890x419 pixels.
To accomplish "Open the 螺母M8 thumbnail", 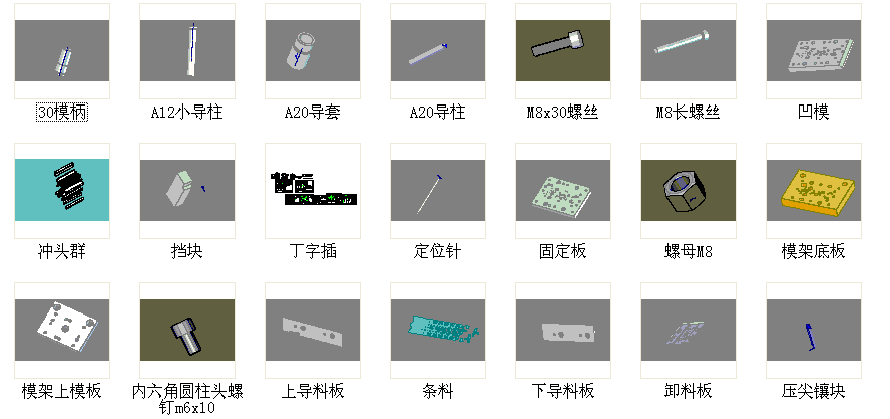I will click(687, 190).
